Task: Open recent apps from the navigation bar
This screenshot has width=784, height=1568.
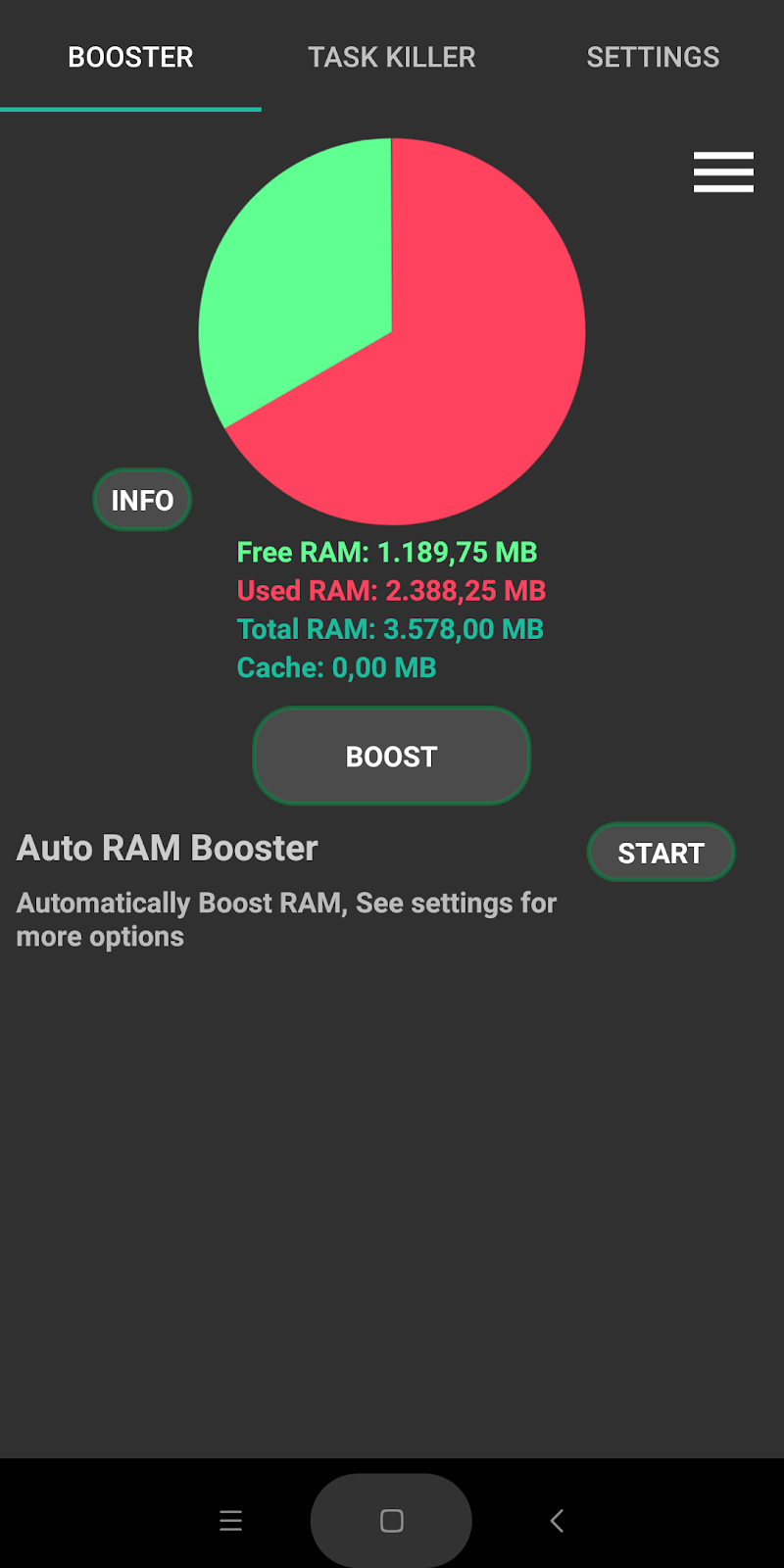Action: (230, 1521)
